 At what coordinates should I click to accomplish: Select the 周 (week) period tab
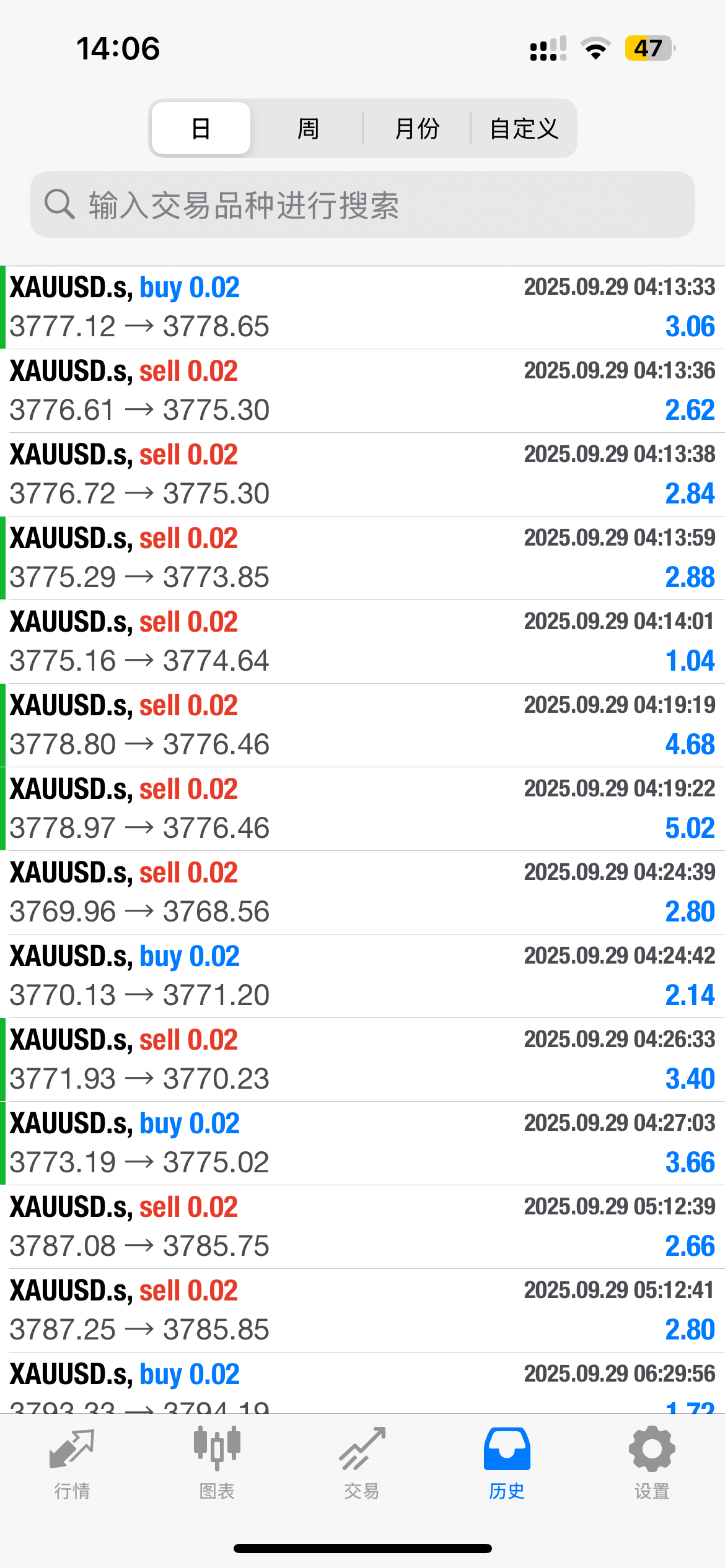308,128
